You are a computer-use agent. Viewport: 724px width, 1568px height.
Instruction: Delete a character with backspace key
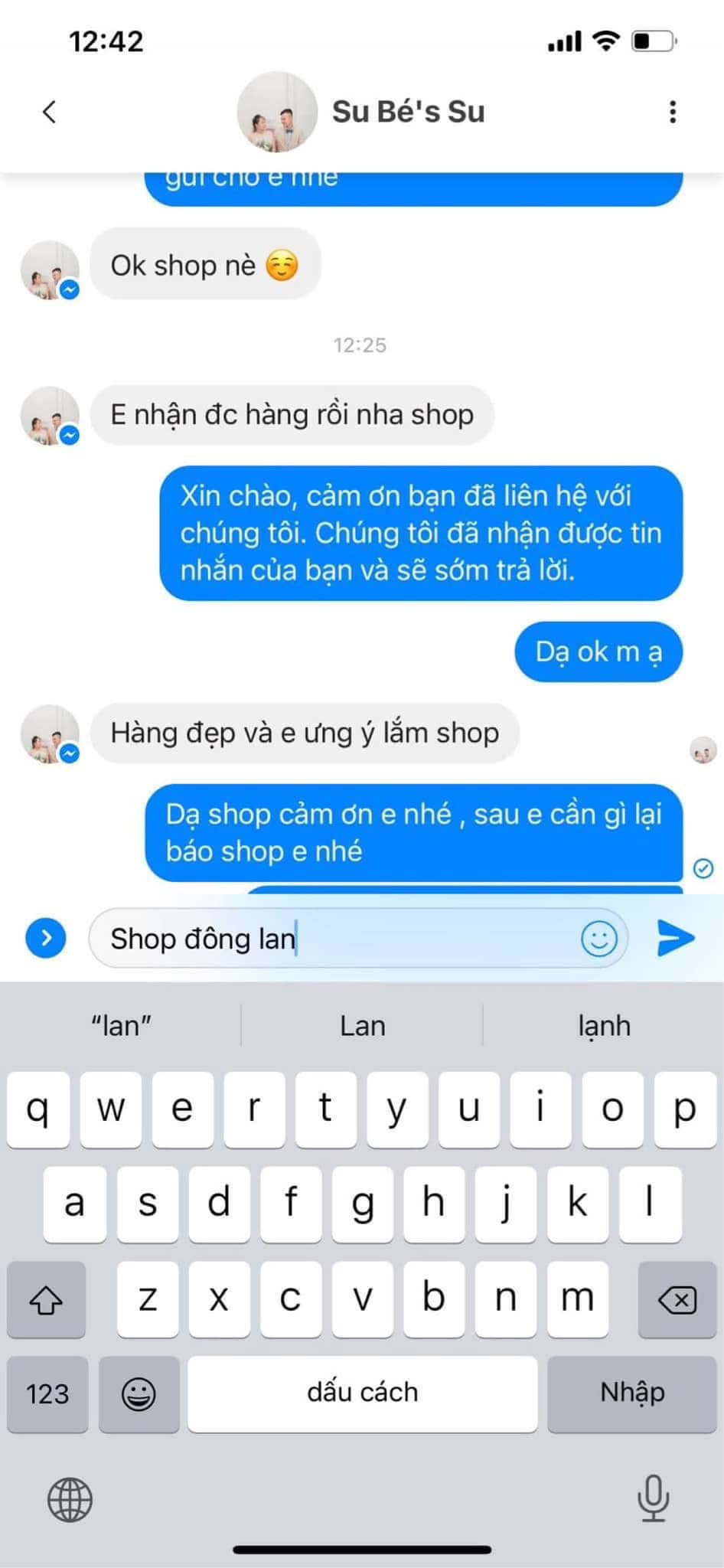click(x=677, y=1300)
